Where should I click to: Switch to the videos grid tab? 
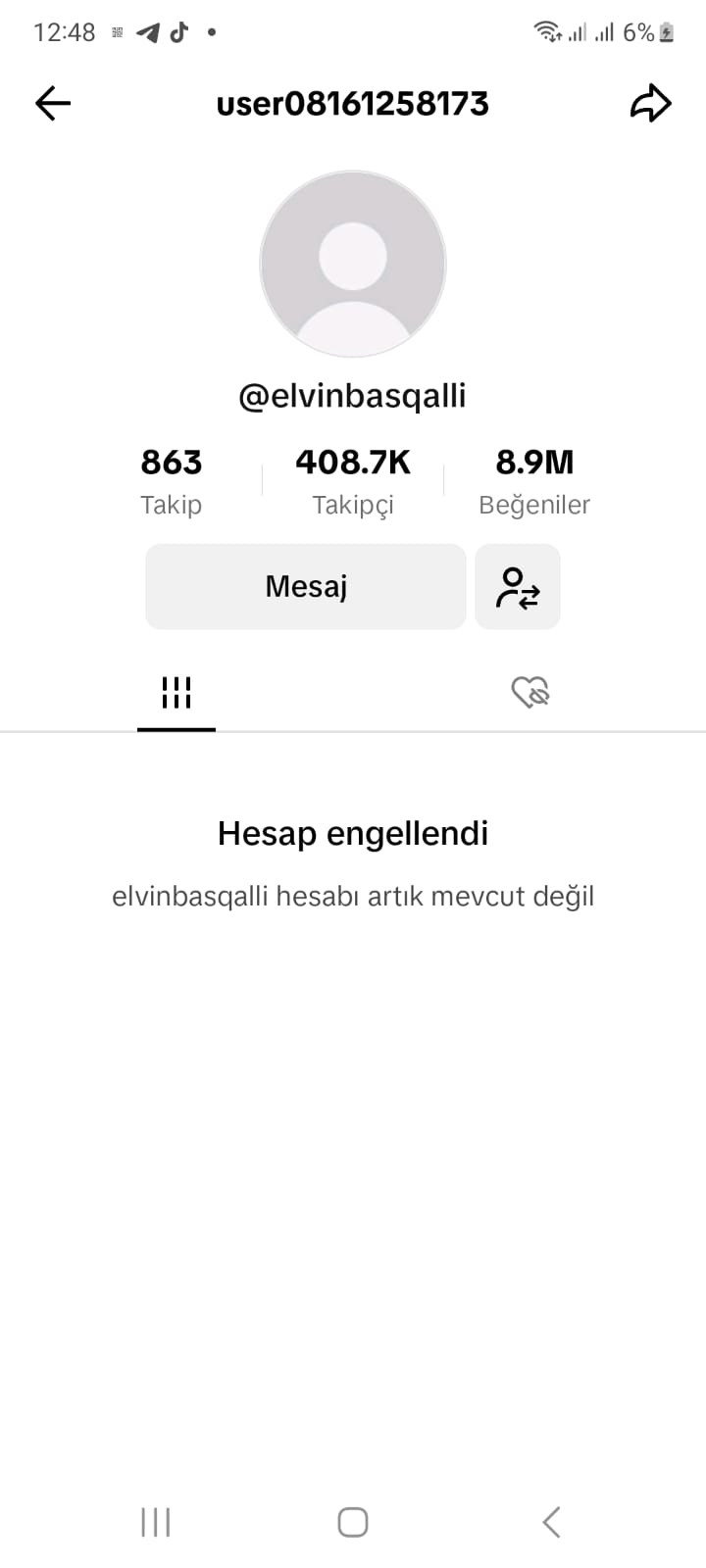[176, 692]
